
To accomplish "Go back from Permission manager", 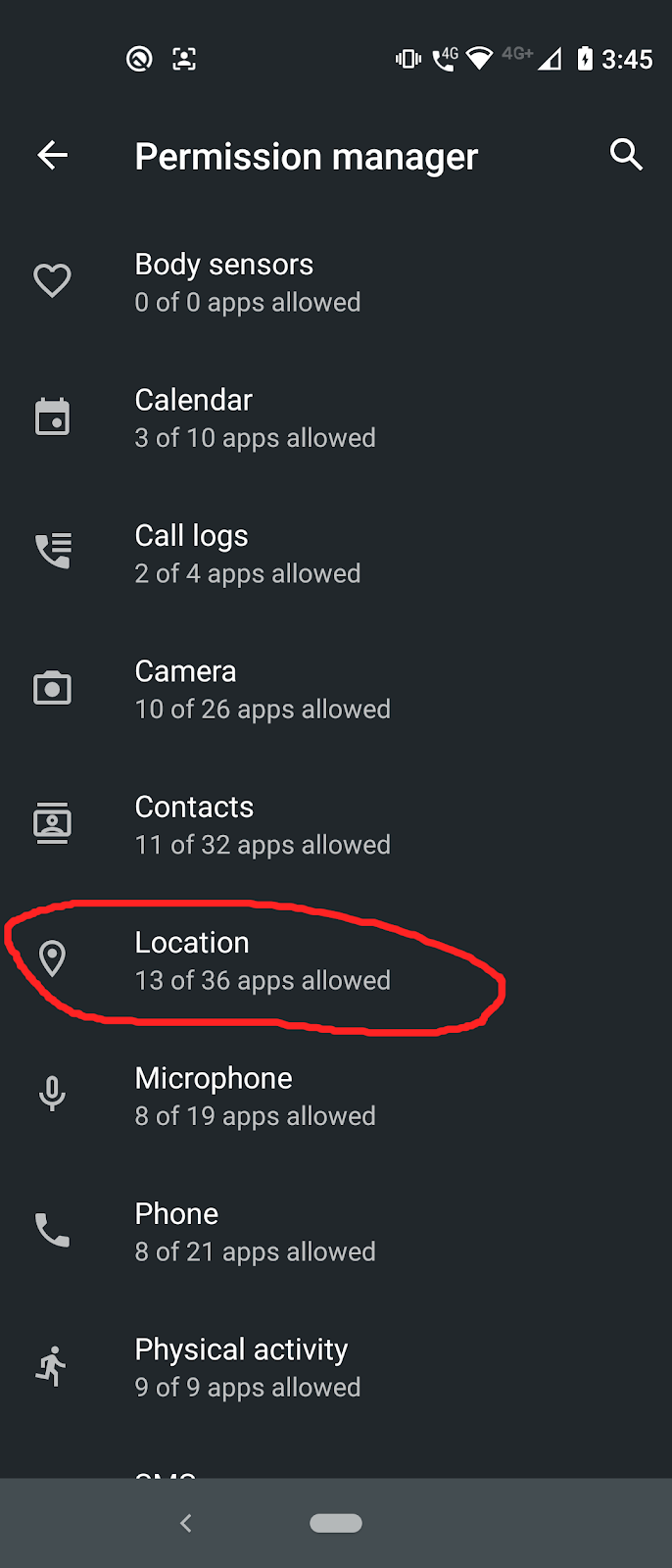I will pyautogui.click(x=53, y=155).
